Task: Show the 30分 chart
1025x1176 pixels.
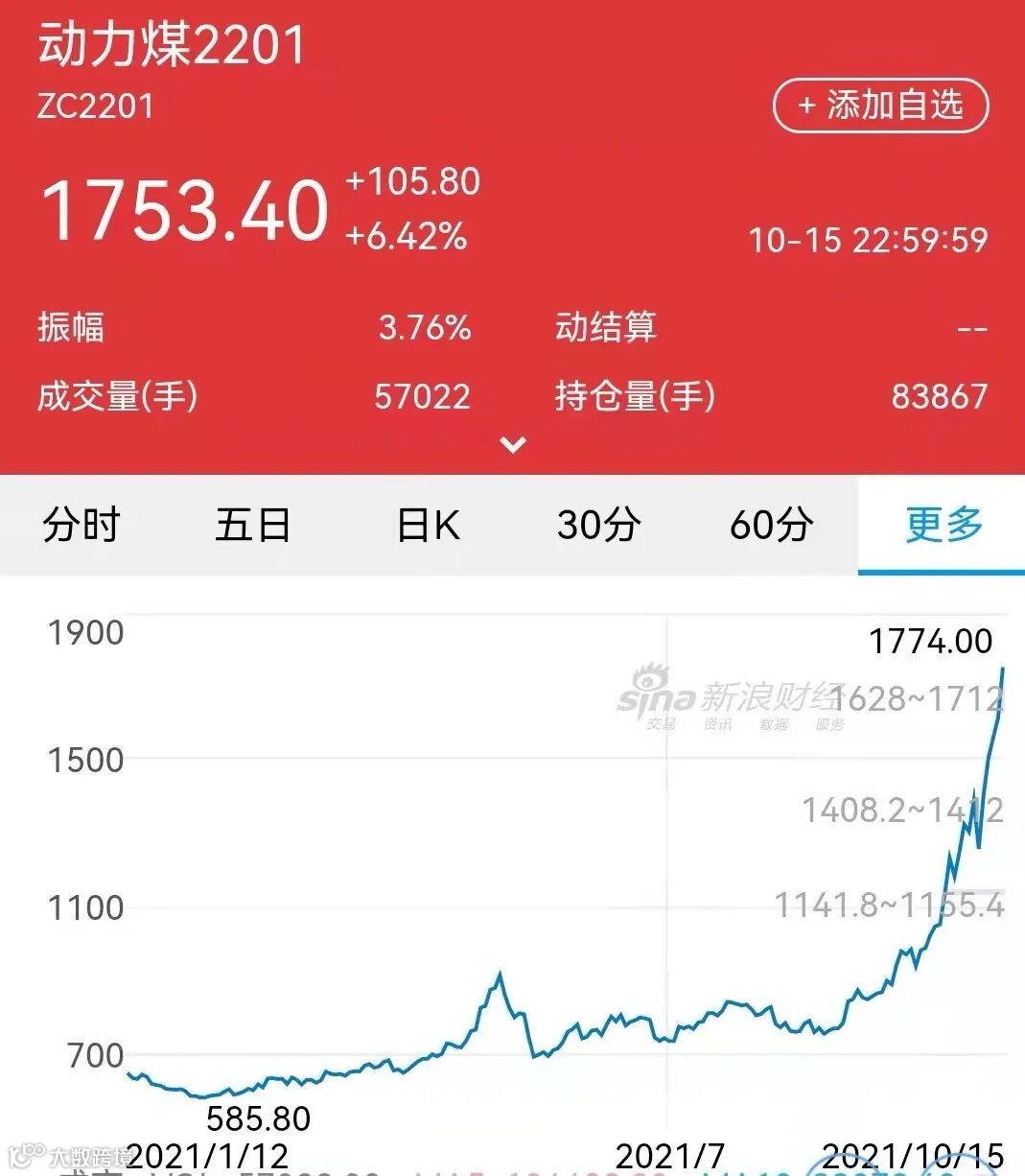Action: coord(599,525)
